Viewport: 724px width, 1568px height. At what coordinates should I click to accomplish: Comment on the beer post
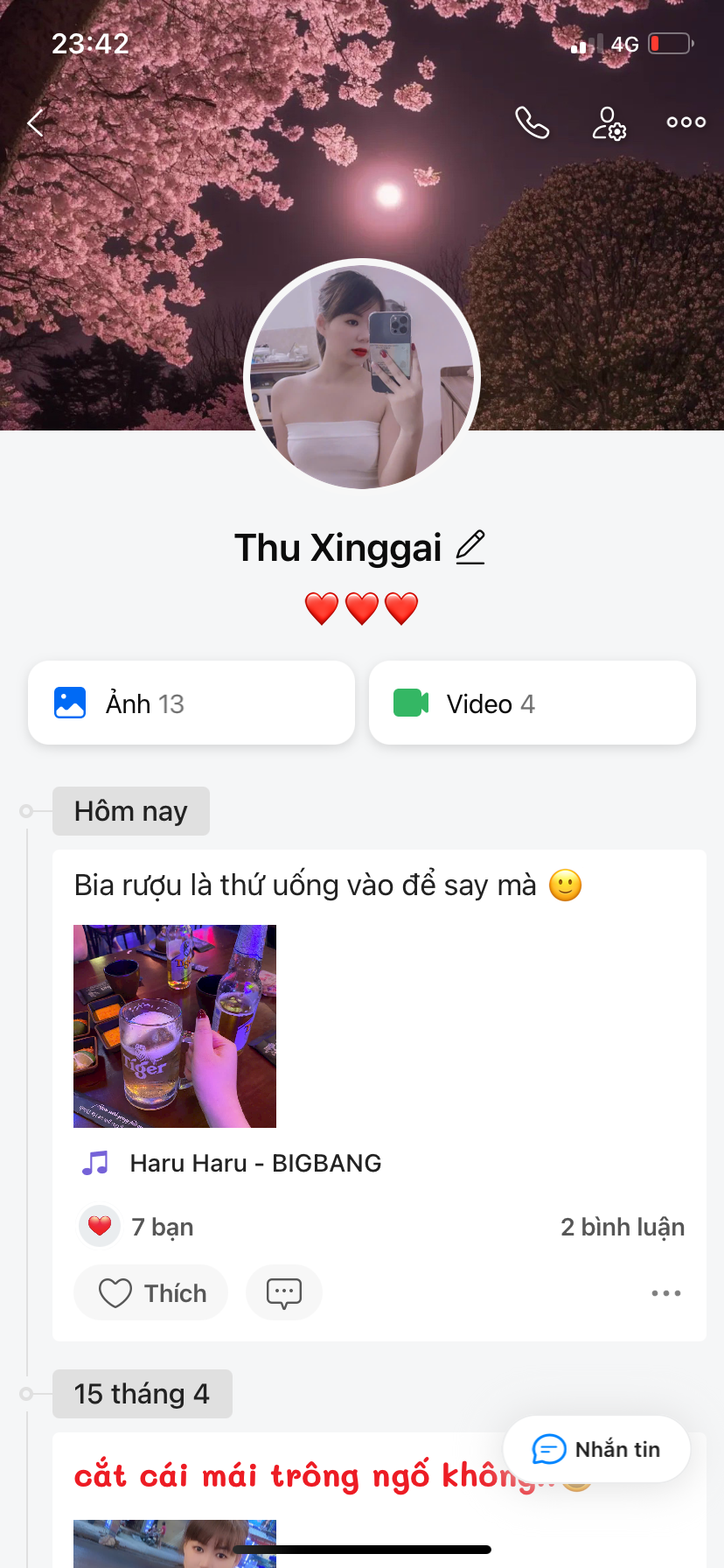click(283, 1292)
